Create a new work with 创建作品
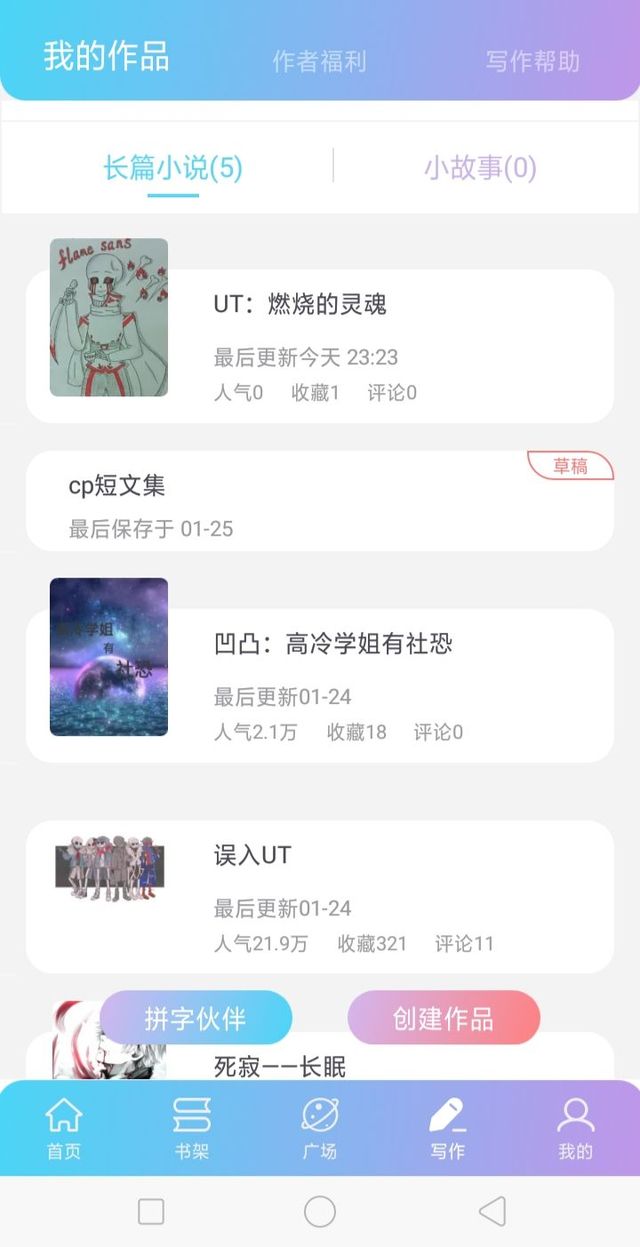Screen dimensions: 640x1247 [443, 1018]
